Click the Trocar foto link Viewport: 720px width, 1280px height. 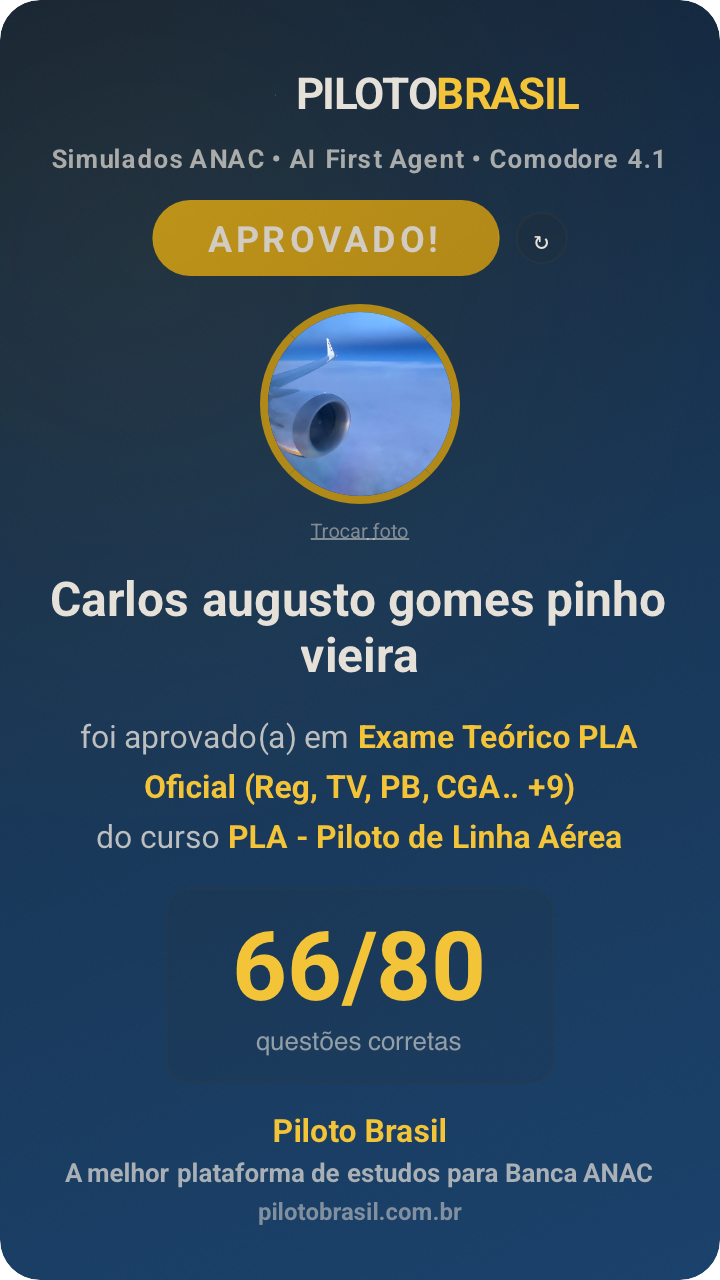click(360, 530)
